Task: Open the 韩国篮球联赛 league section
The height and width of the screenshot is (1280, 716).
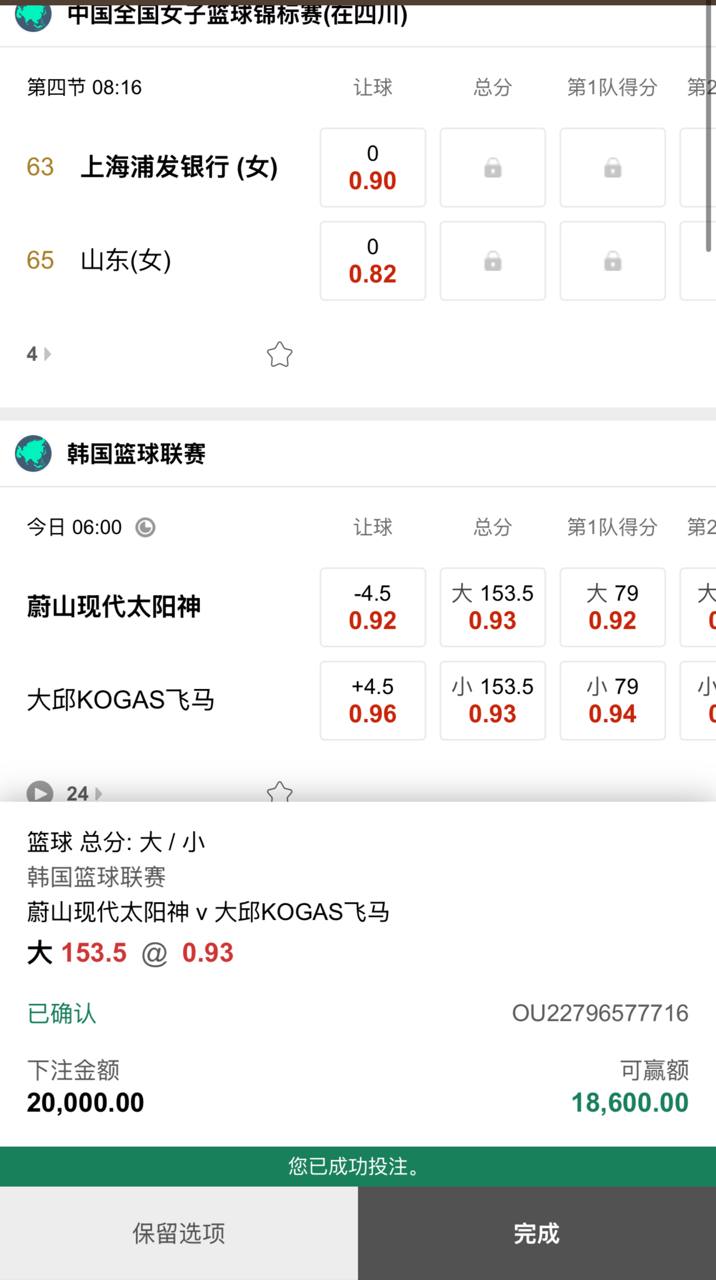Action: point(136,454)
